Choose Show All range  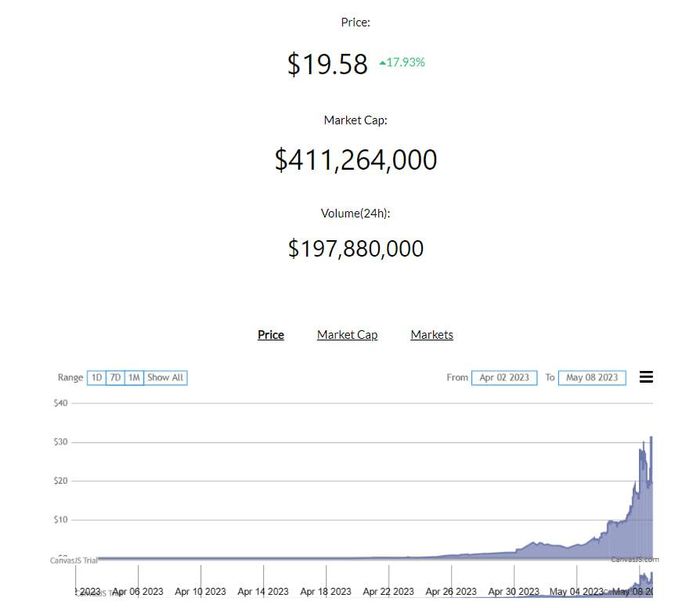tap(165, 378)
